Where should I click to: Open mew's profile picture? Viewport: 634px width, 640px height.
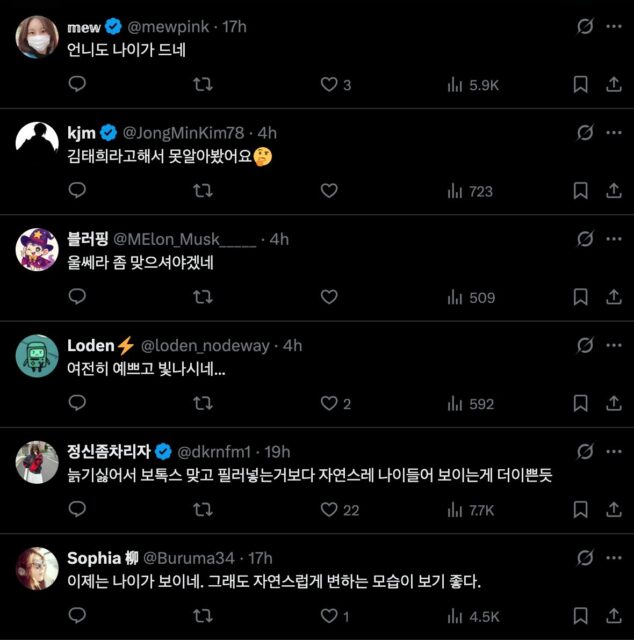point(35,36)
